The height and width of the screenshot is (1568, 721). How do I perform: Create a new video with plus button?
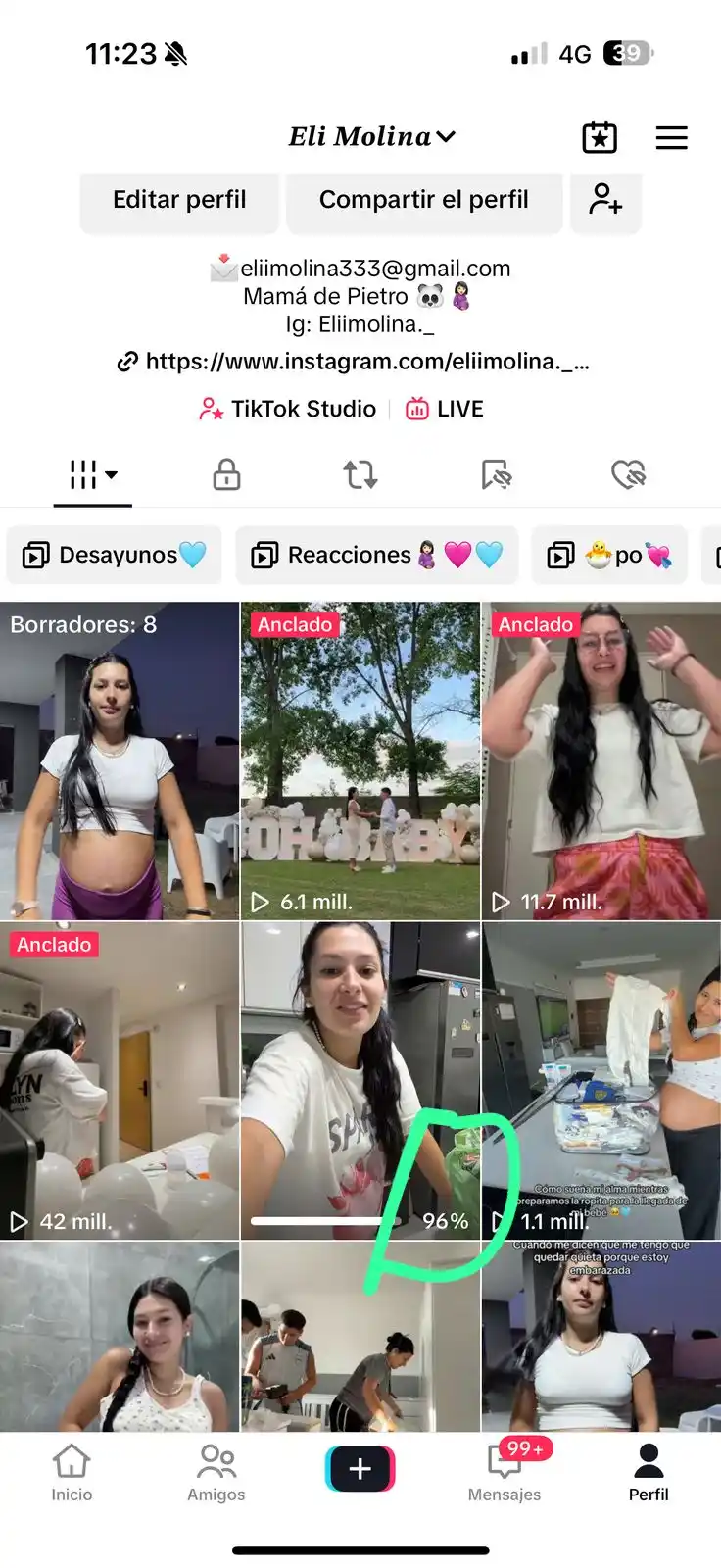point(360,1469)
